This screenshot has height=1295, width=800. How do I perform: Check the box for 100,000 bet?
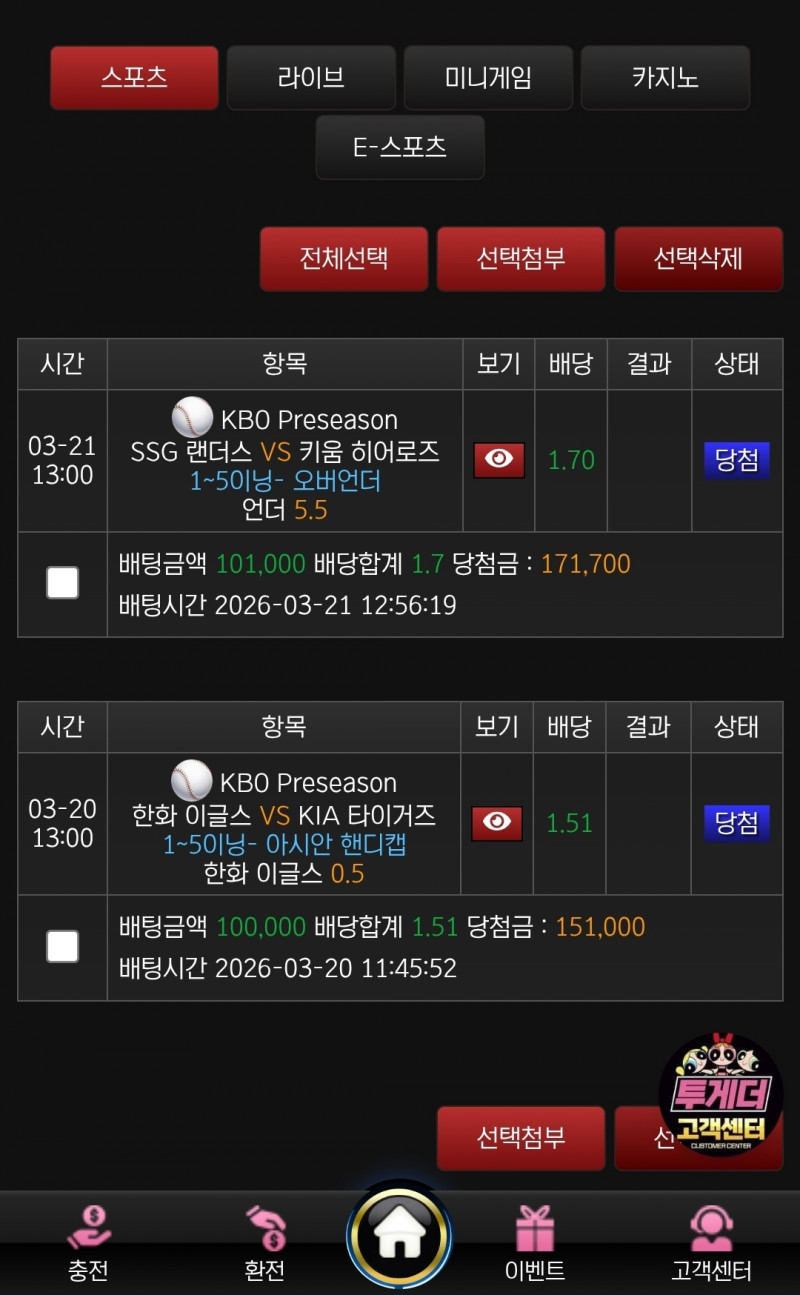(x=63, y=946)
